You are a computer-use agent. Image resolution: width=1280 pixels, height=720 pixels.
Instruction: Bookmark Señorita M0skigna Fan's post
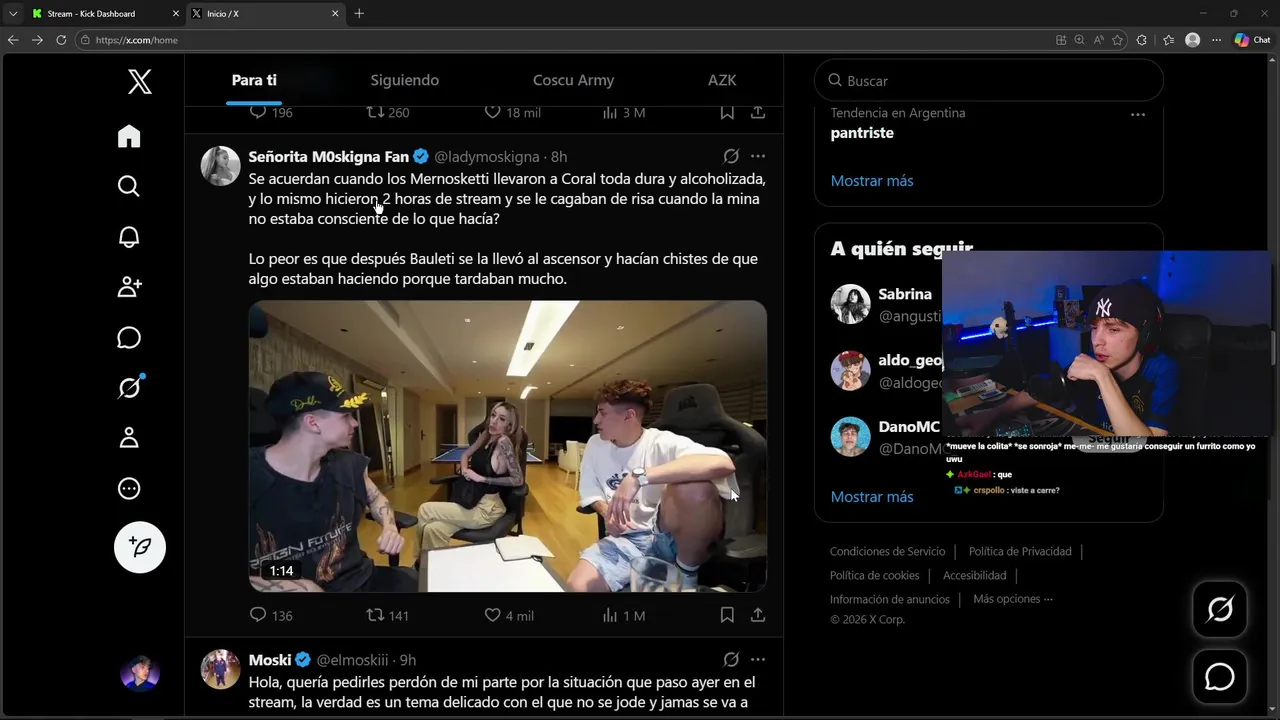(x=727, y=615)
